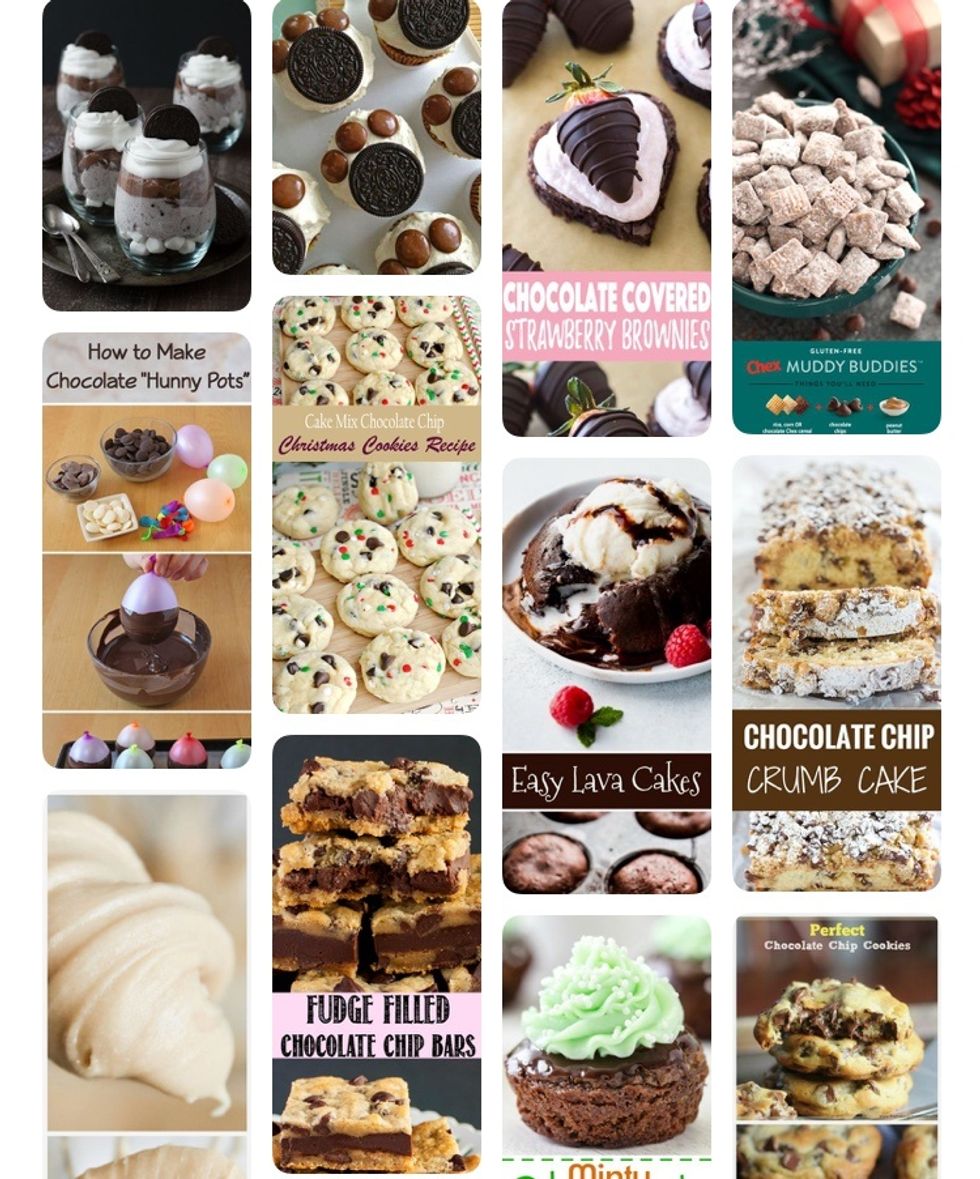Open the Oreo cupcakes pin
Screen dimensions: 980x1179
click(x=376, y=137)
